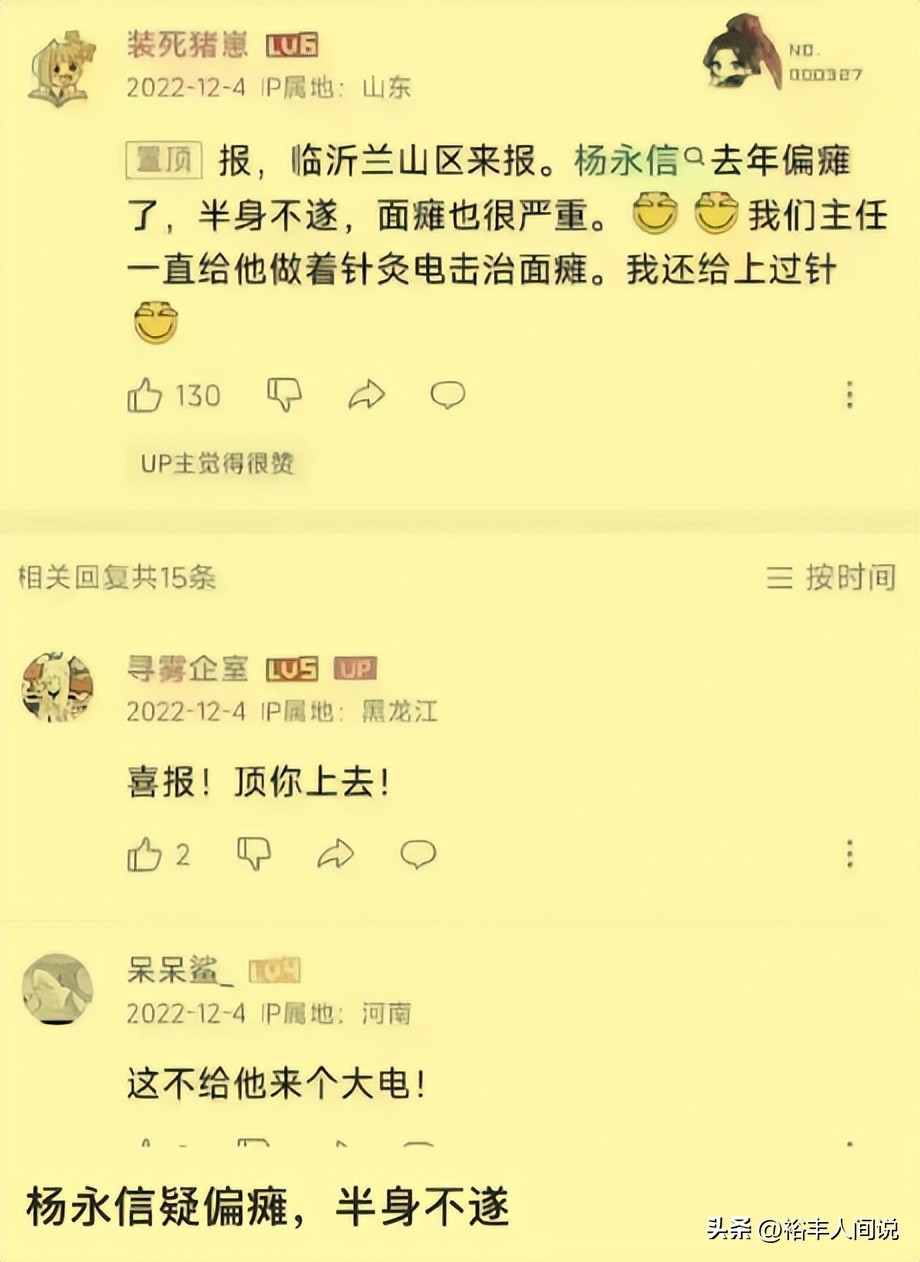Image resolution: width=920 pixels, height=1262 pixels.
Task: Reply to the pinned comment by 装死猪崽
Action: tap(447, 396)
